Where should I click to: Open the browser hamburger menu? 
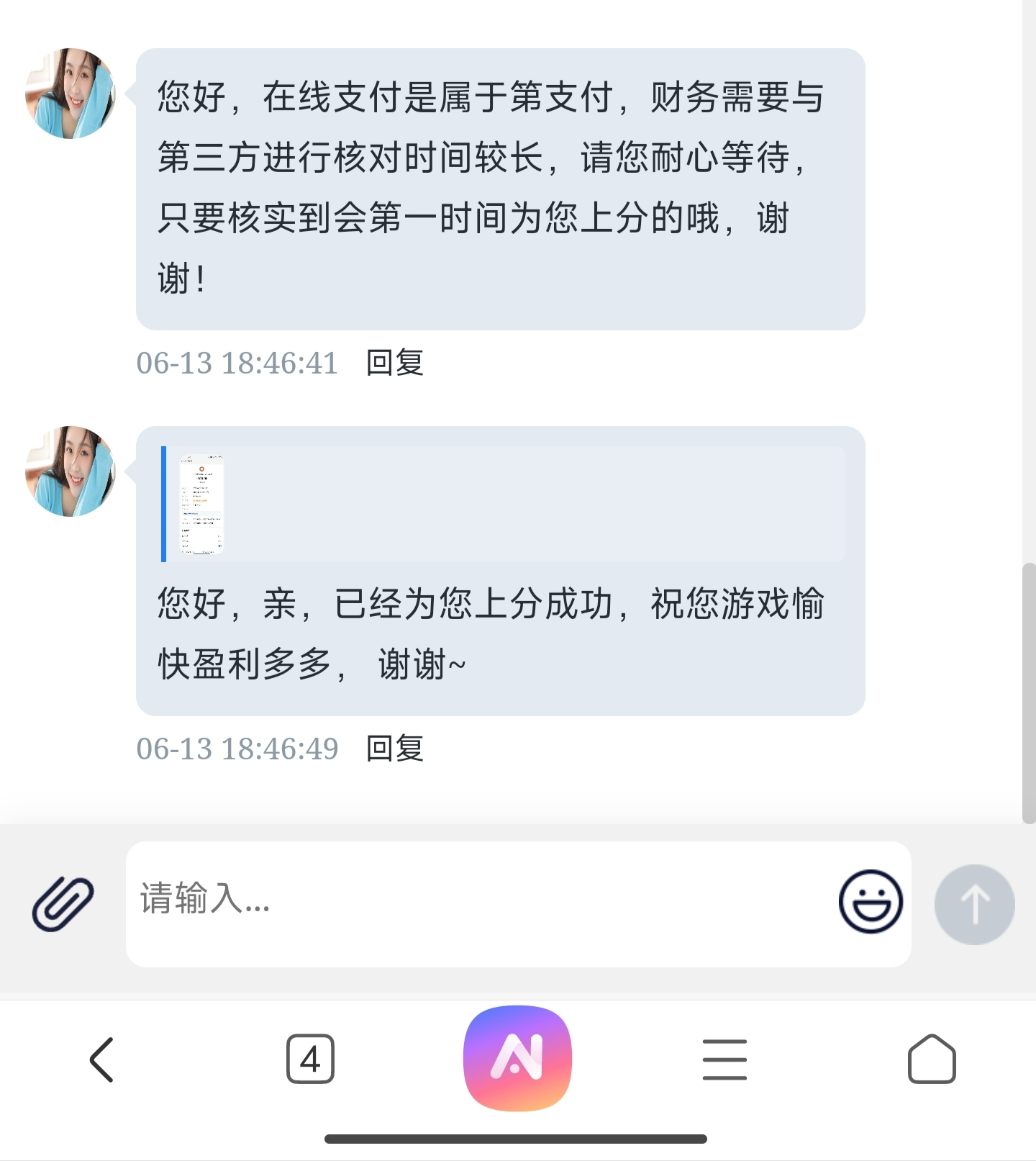724,1059
